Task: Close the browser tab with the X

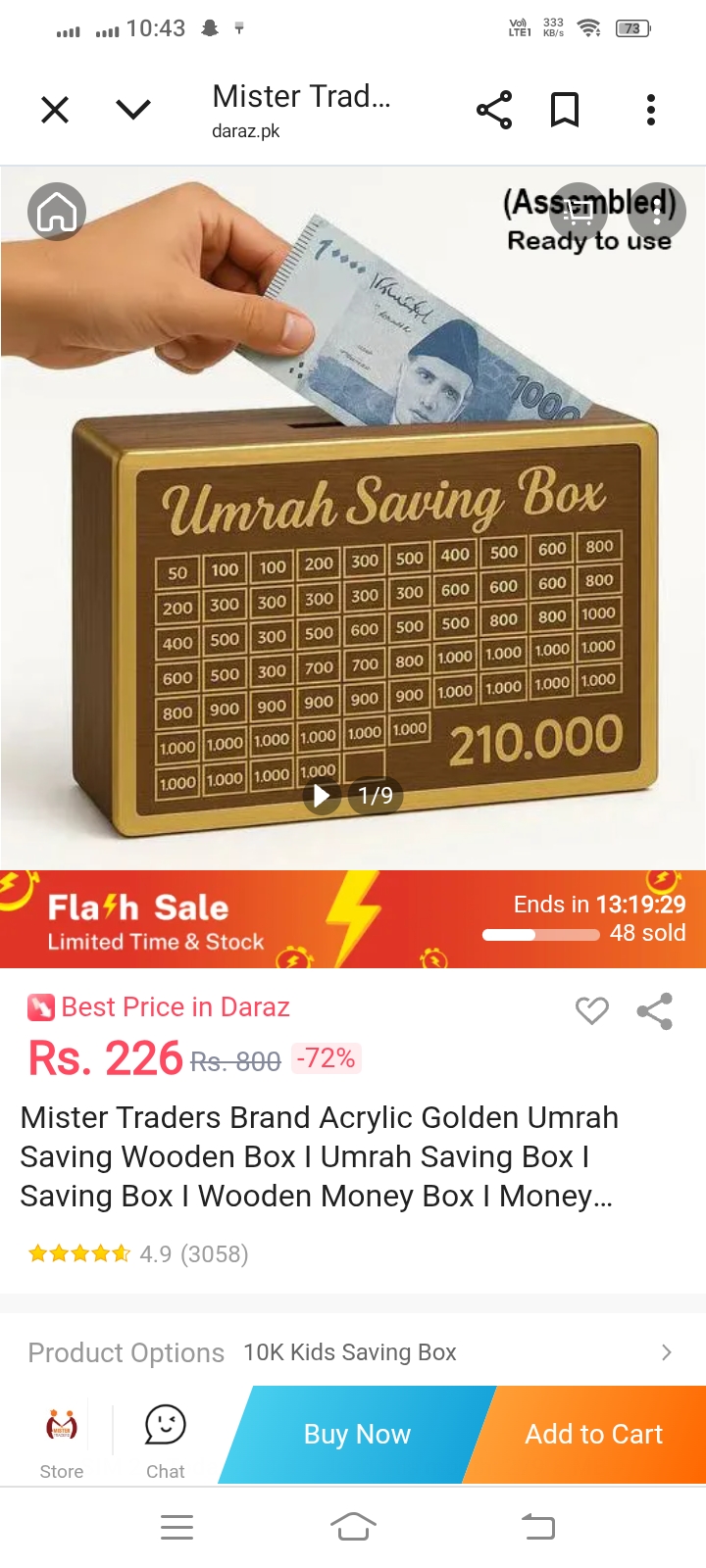Action: click(x=55, y=110)
